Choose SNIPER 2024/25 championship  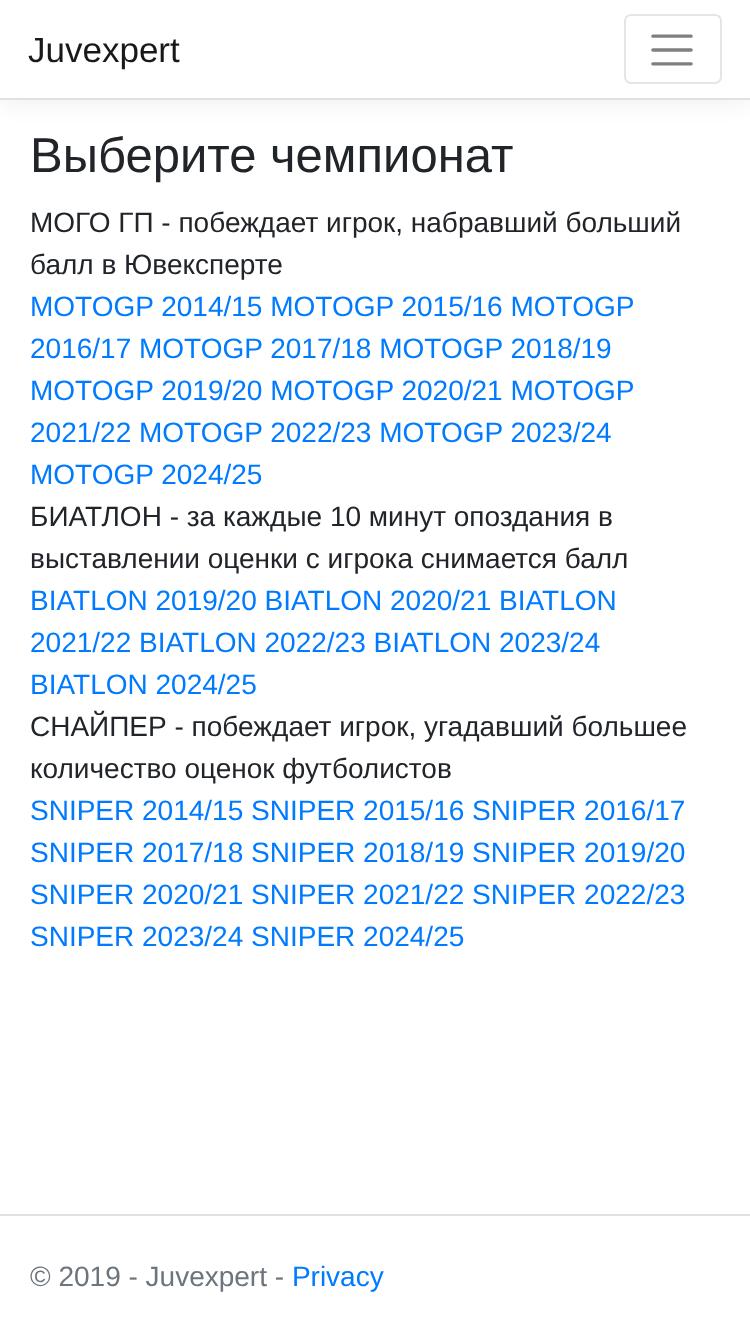tap(358, 937)
